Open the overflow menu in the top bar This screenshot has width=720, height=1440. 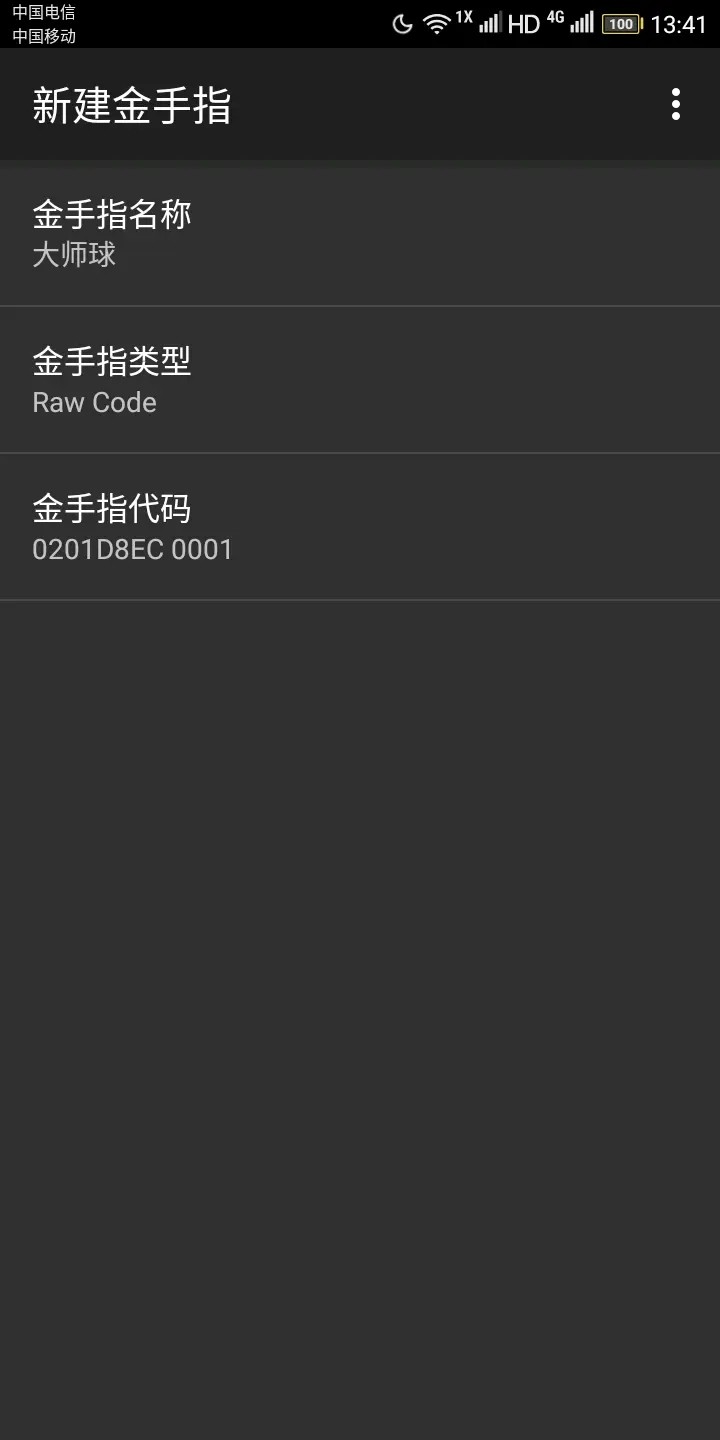point(674,103)
